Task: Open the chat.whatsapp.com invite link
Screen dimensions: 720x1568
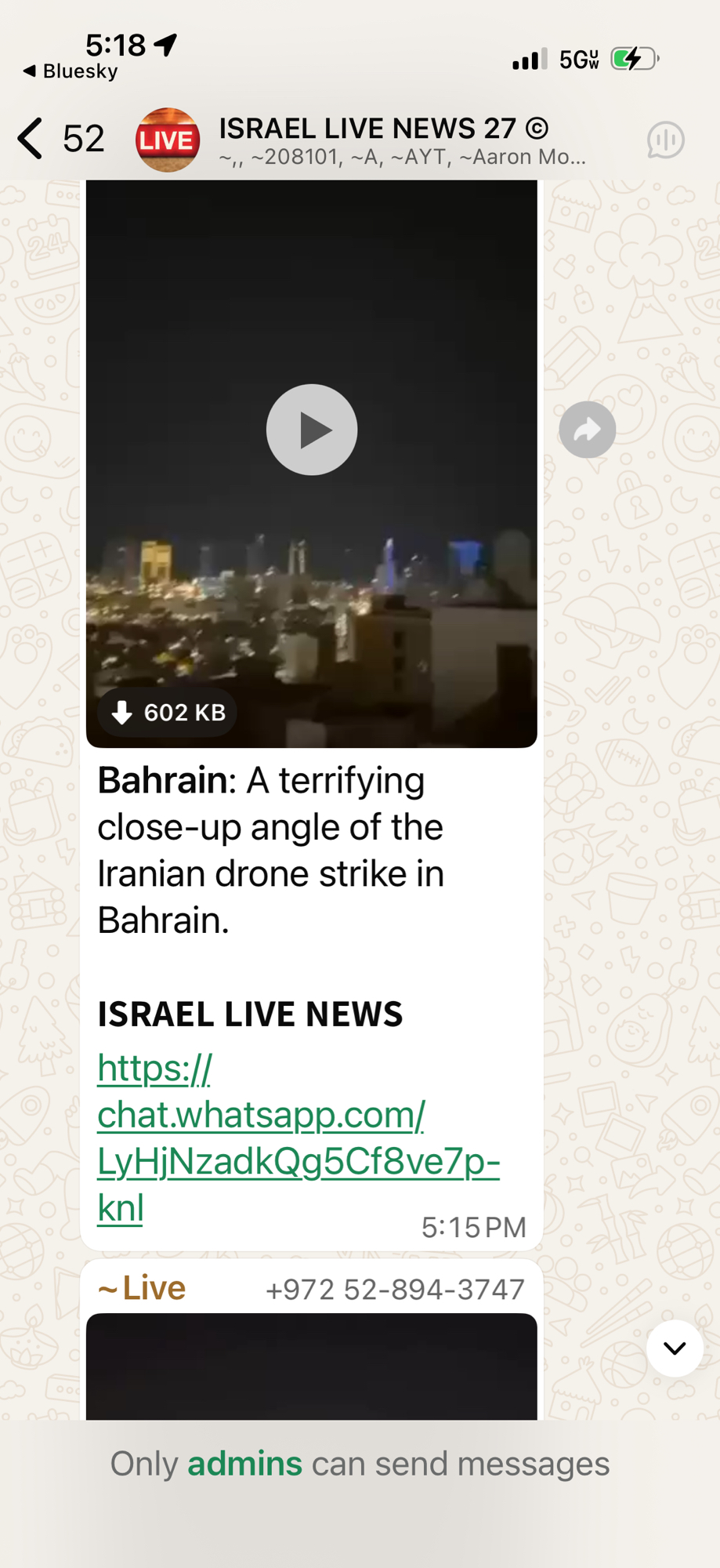Action: click(x=298, y=1137)
